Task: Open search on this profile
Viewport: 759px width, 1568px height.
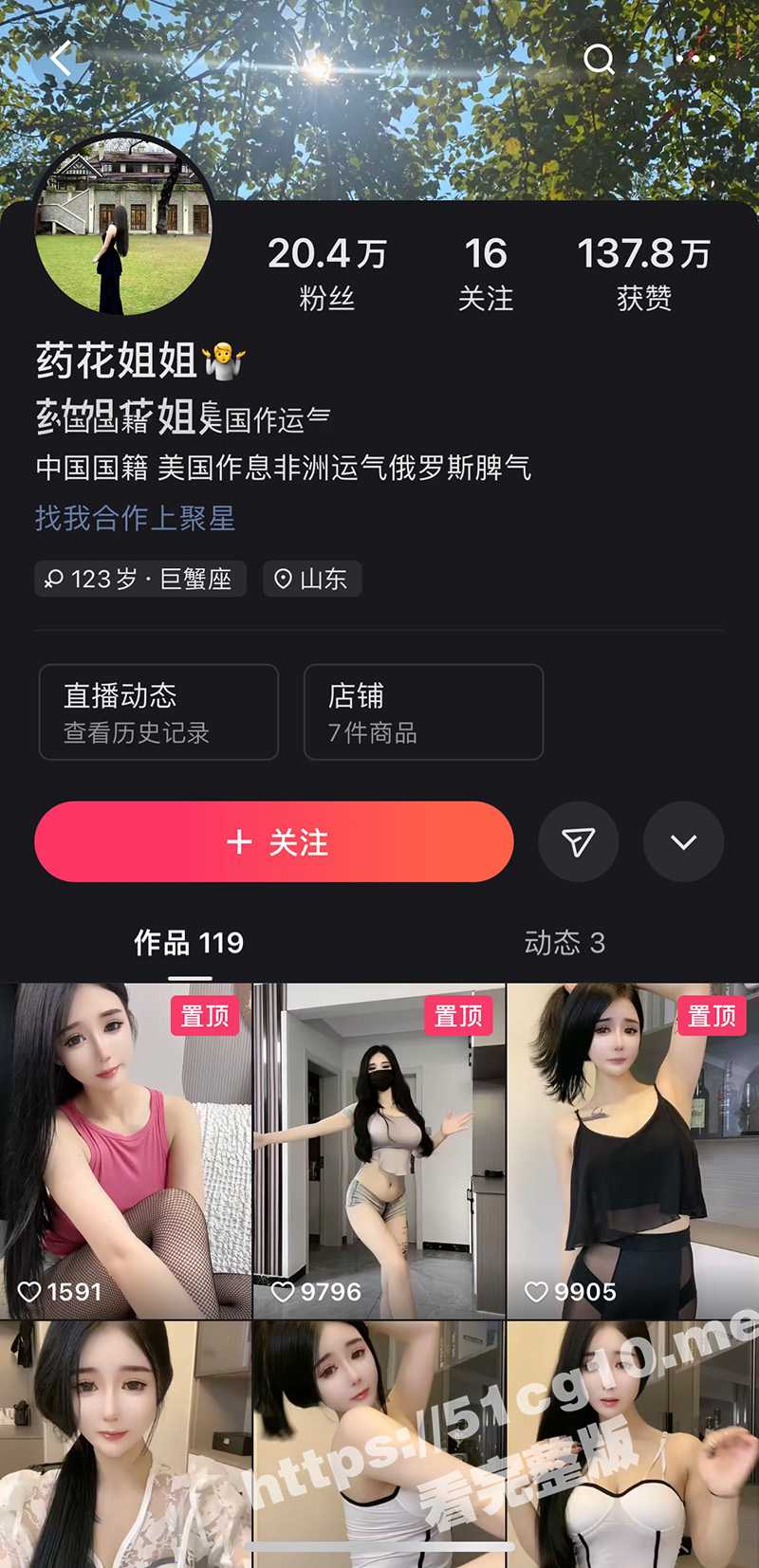Action: pyautogui.click(x=599, y=60)
